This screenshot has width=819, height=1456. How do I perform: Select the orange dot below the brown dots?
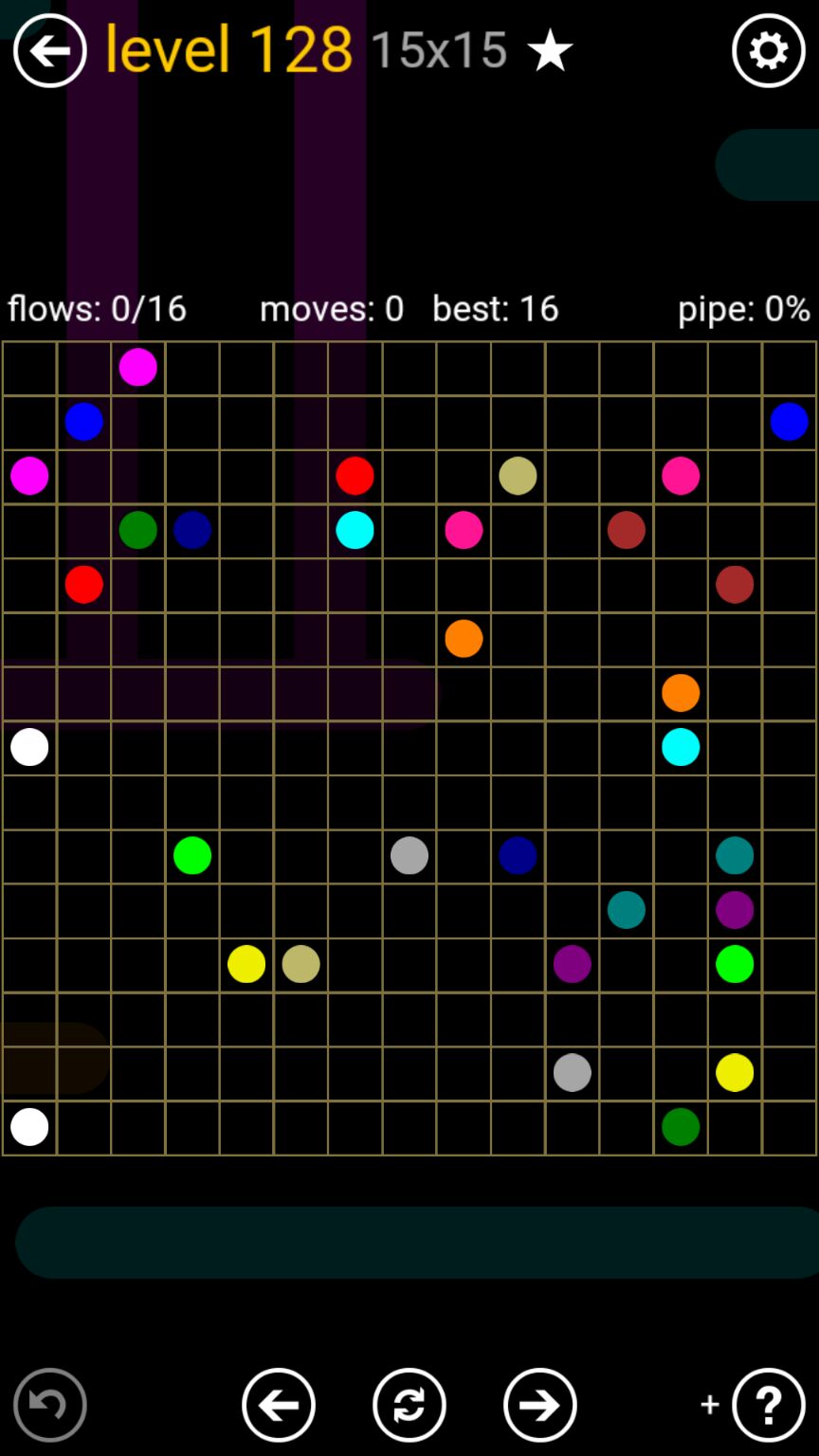click(681, 693)
